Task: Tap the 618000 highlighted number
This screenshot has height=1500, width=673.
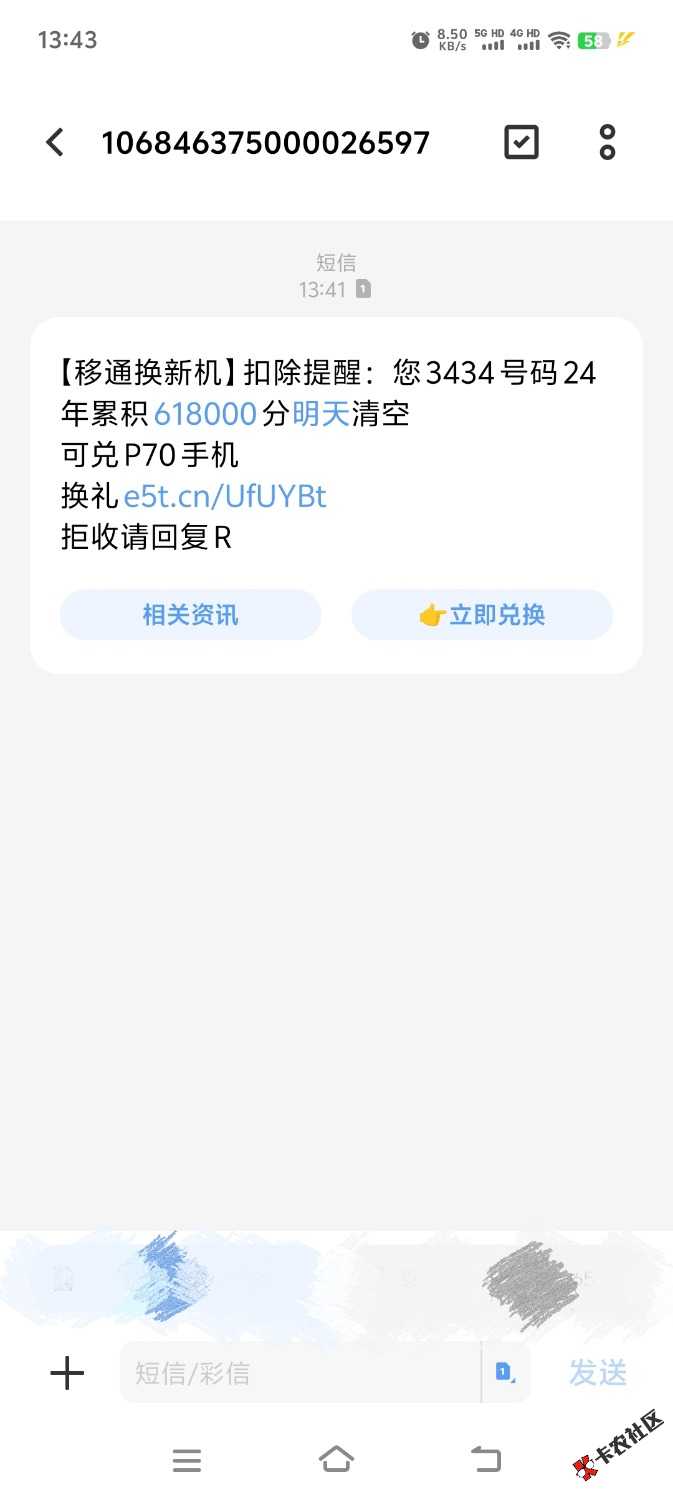Action: [205, 414]
